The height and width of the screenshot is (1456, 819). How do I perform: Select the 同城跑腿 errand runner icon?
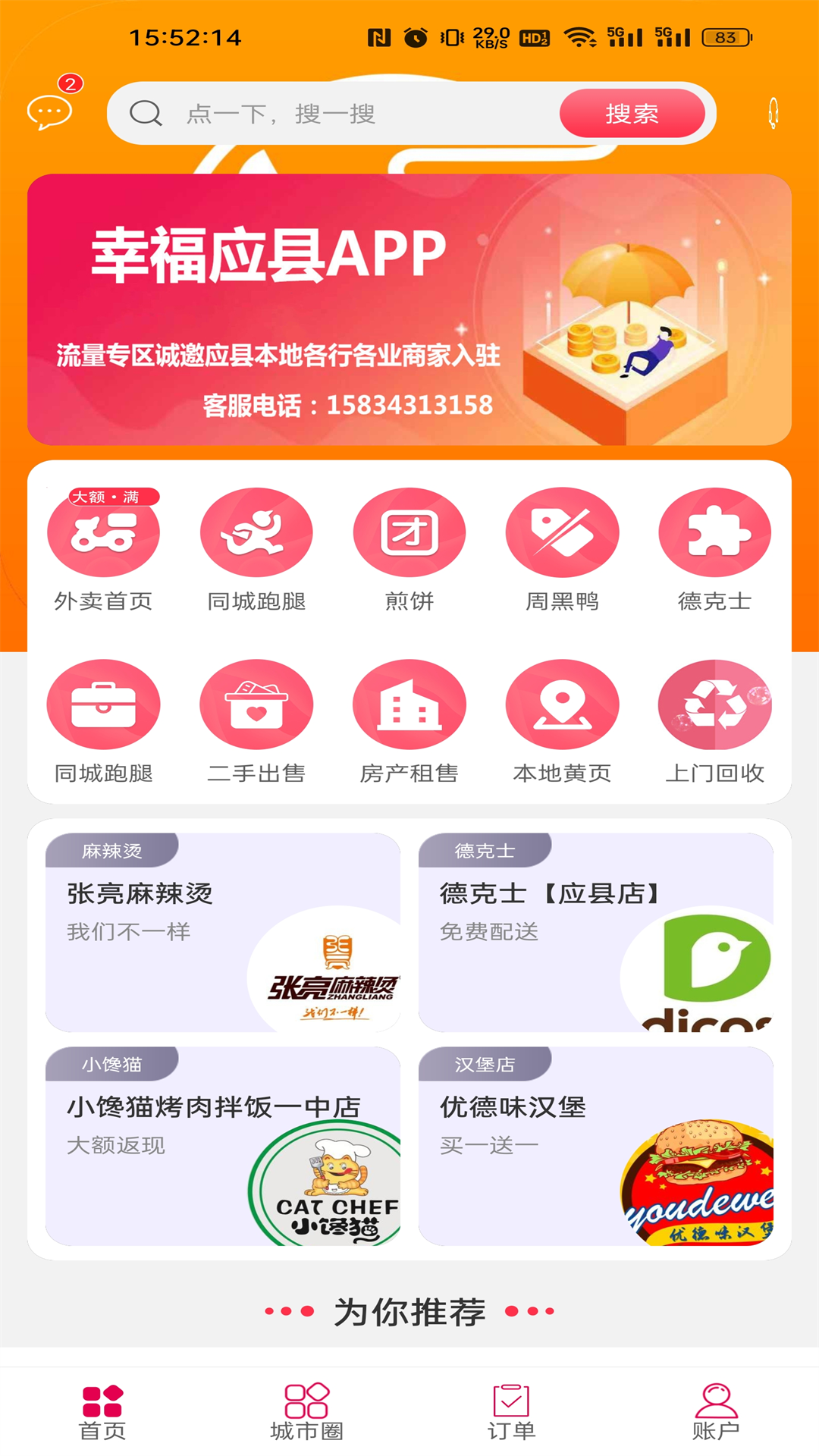pos(257,532)
